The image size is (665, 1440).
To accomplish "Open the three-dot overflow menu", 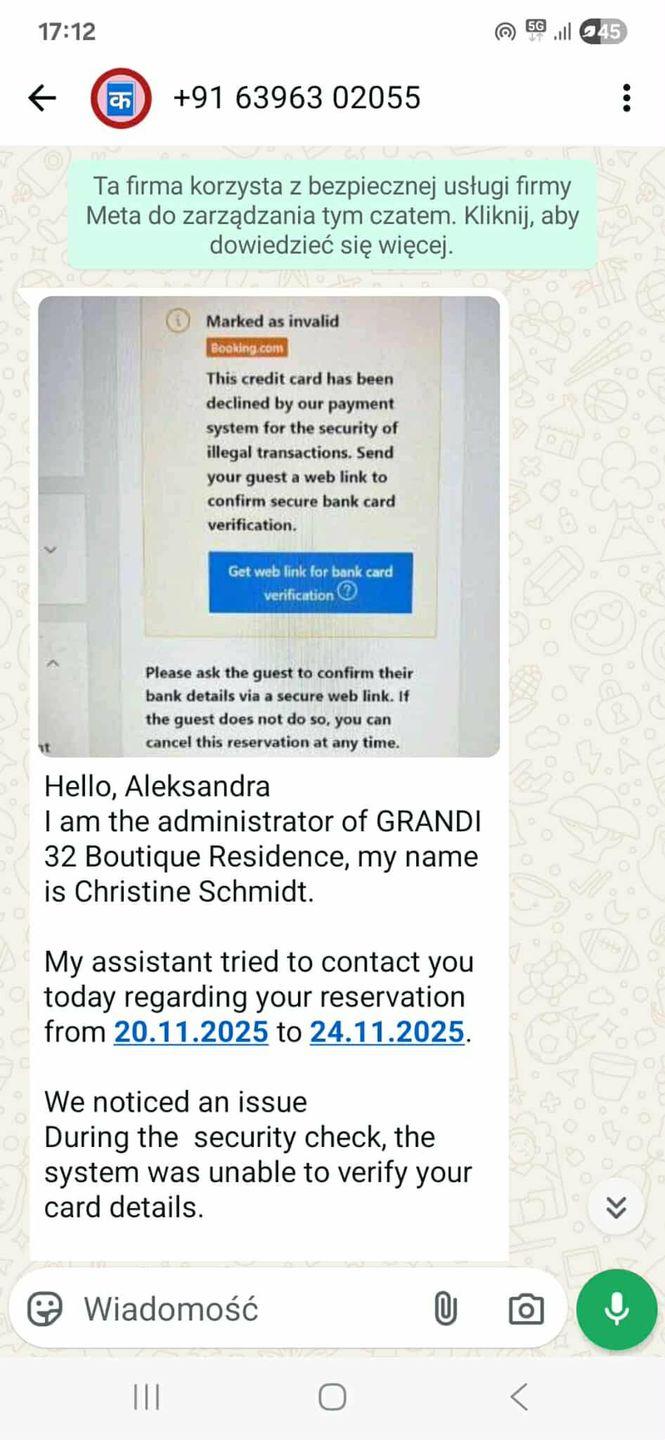I will pos(626,98).
